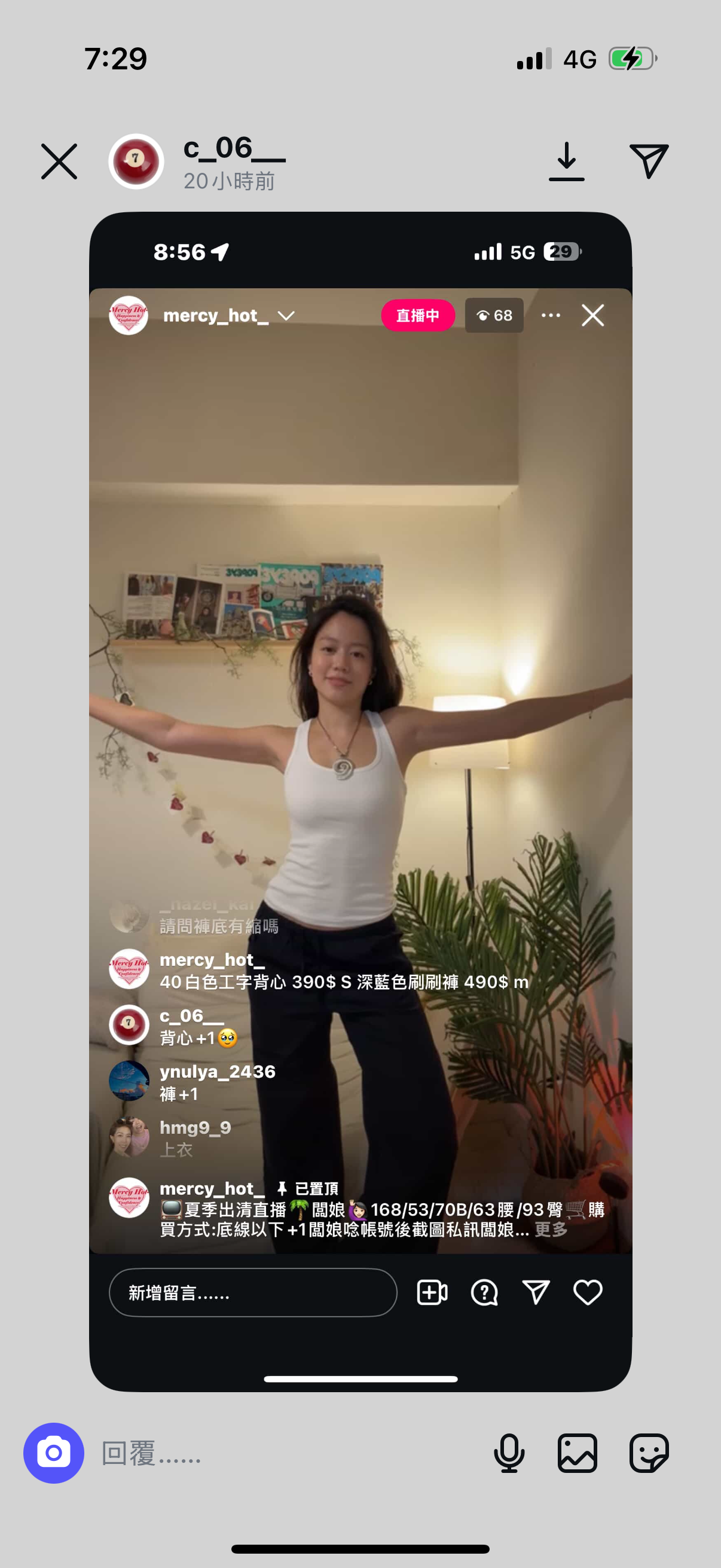Close the story viewer

click(59, 161)
